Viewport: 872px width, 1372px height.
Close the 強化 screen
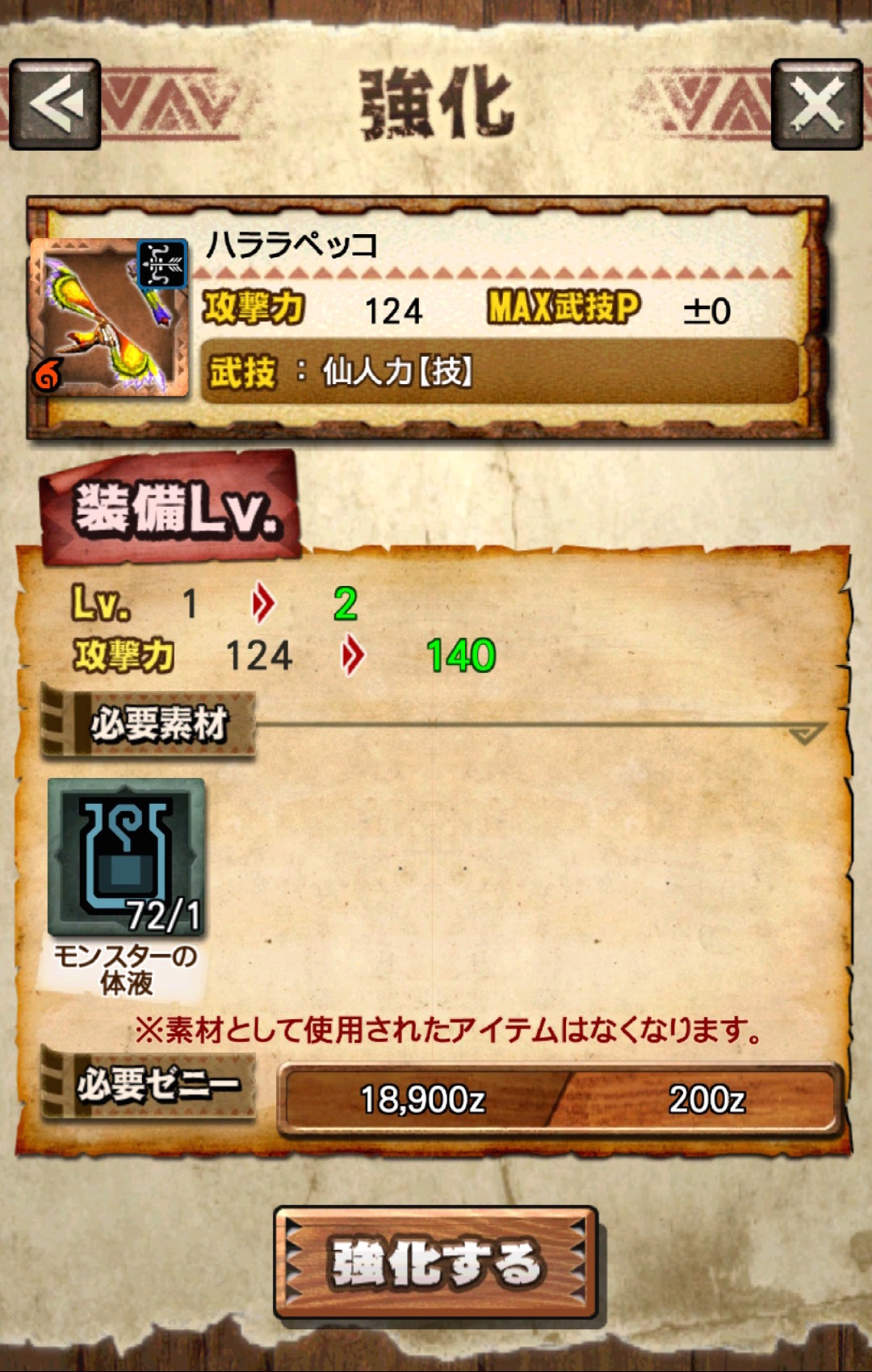tap(816, 104)
